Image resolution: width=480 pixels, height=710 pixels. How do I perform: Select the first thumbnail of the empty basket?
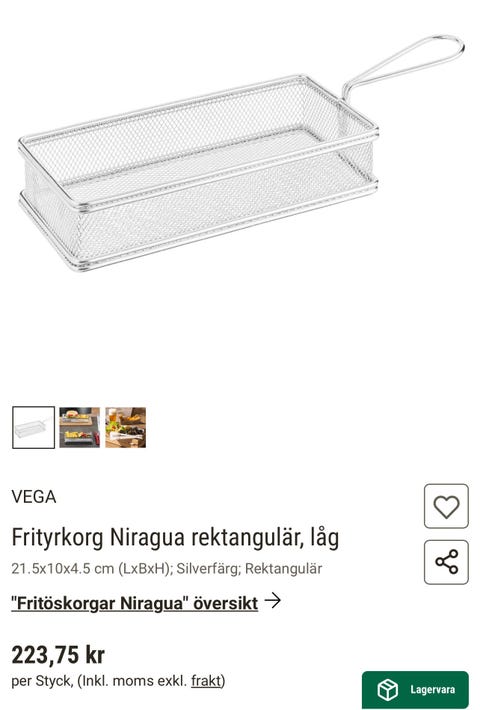tap(34, 427)
